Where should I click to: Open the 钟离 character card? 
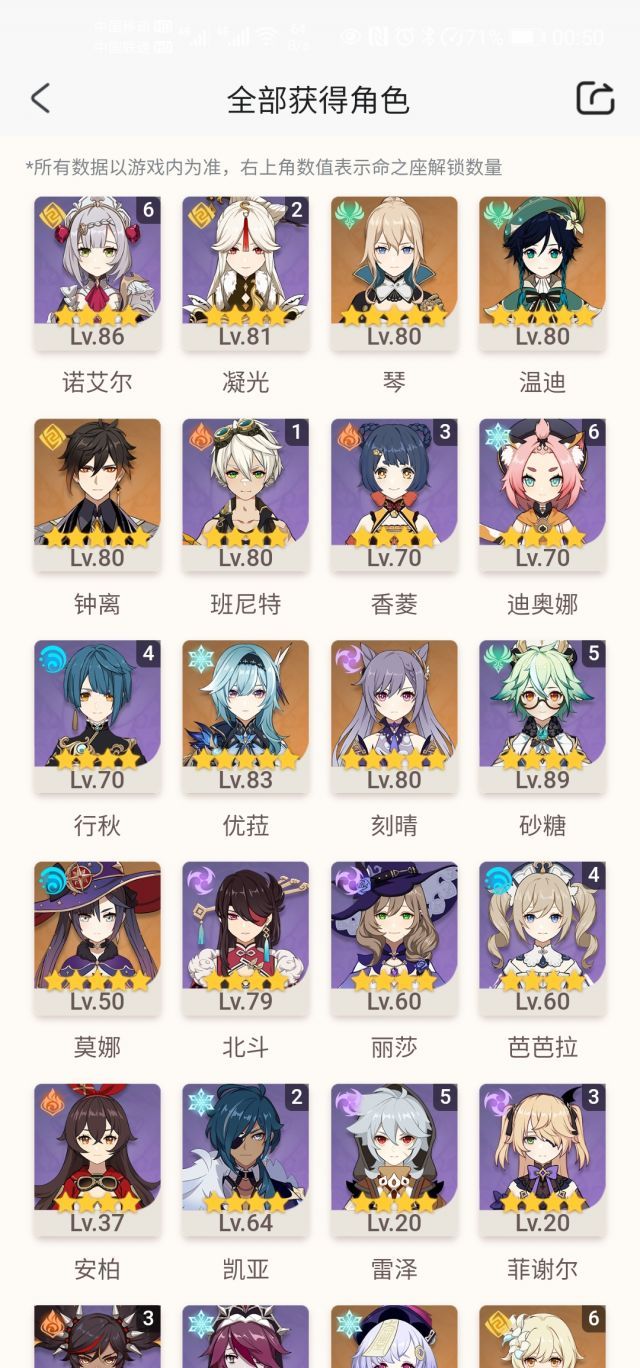click(x=97, y=494)
